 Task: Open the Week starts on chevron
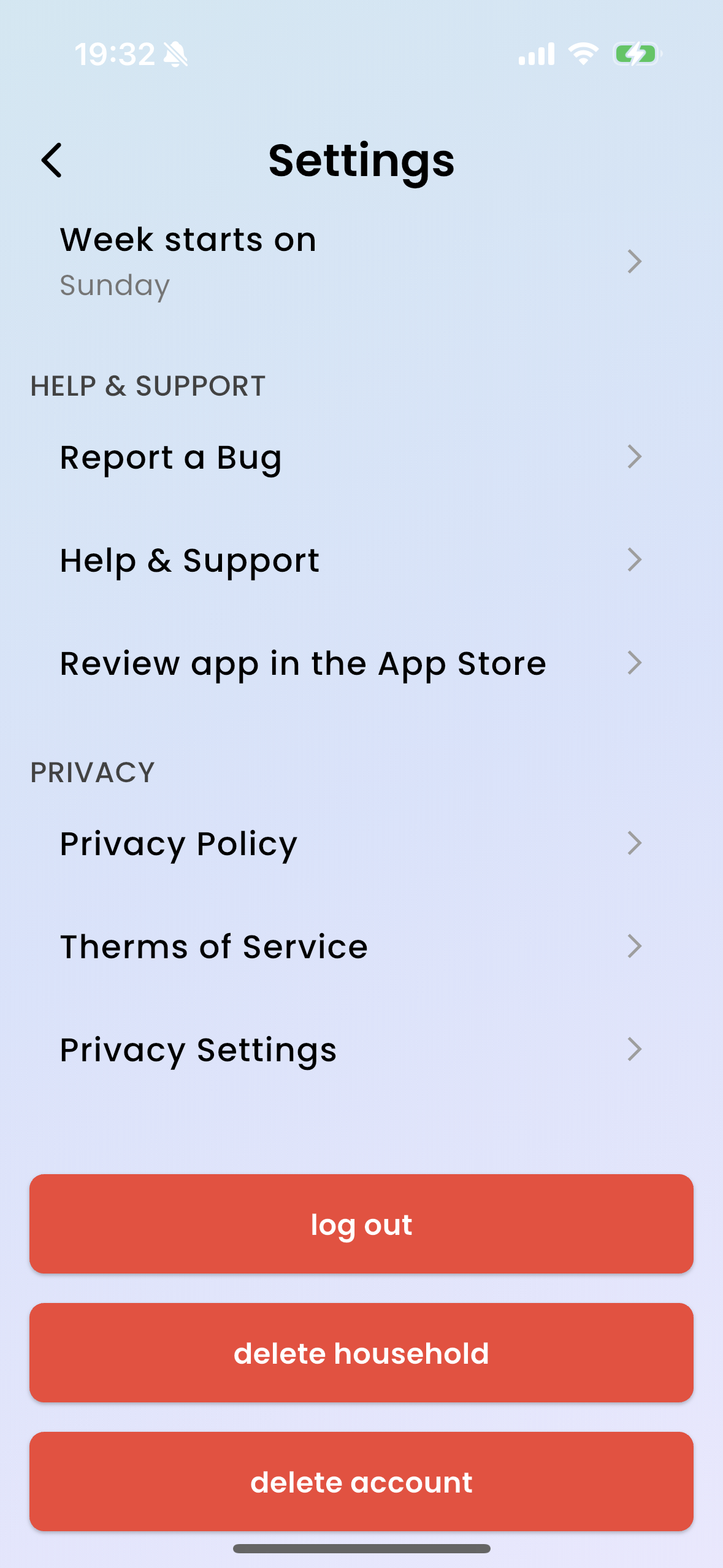point(634,261)
